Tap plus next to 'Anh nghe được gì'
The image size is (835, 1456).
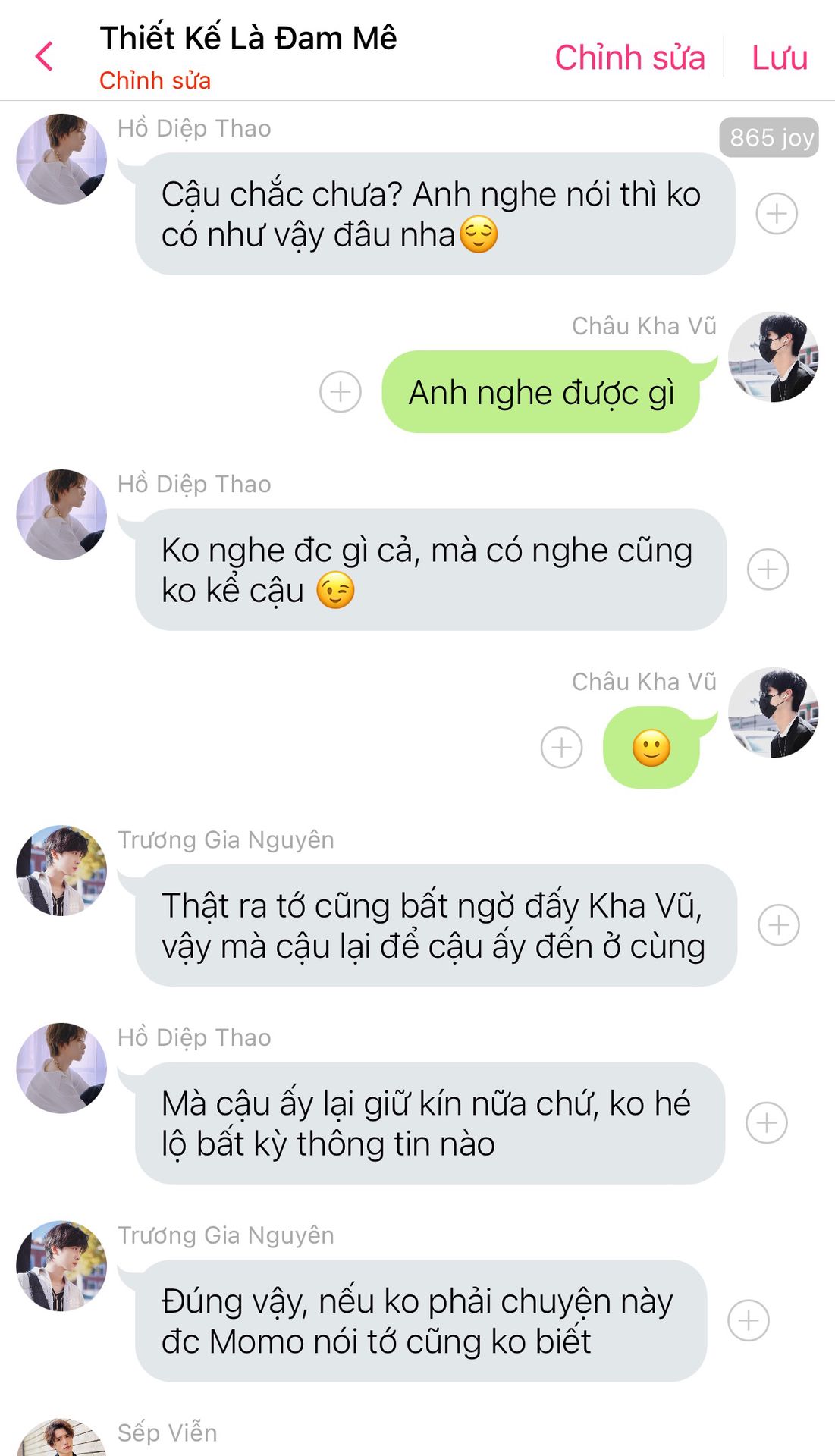click(x=341, y=392)
